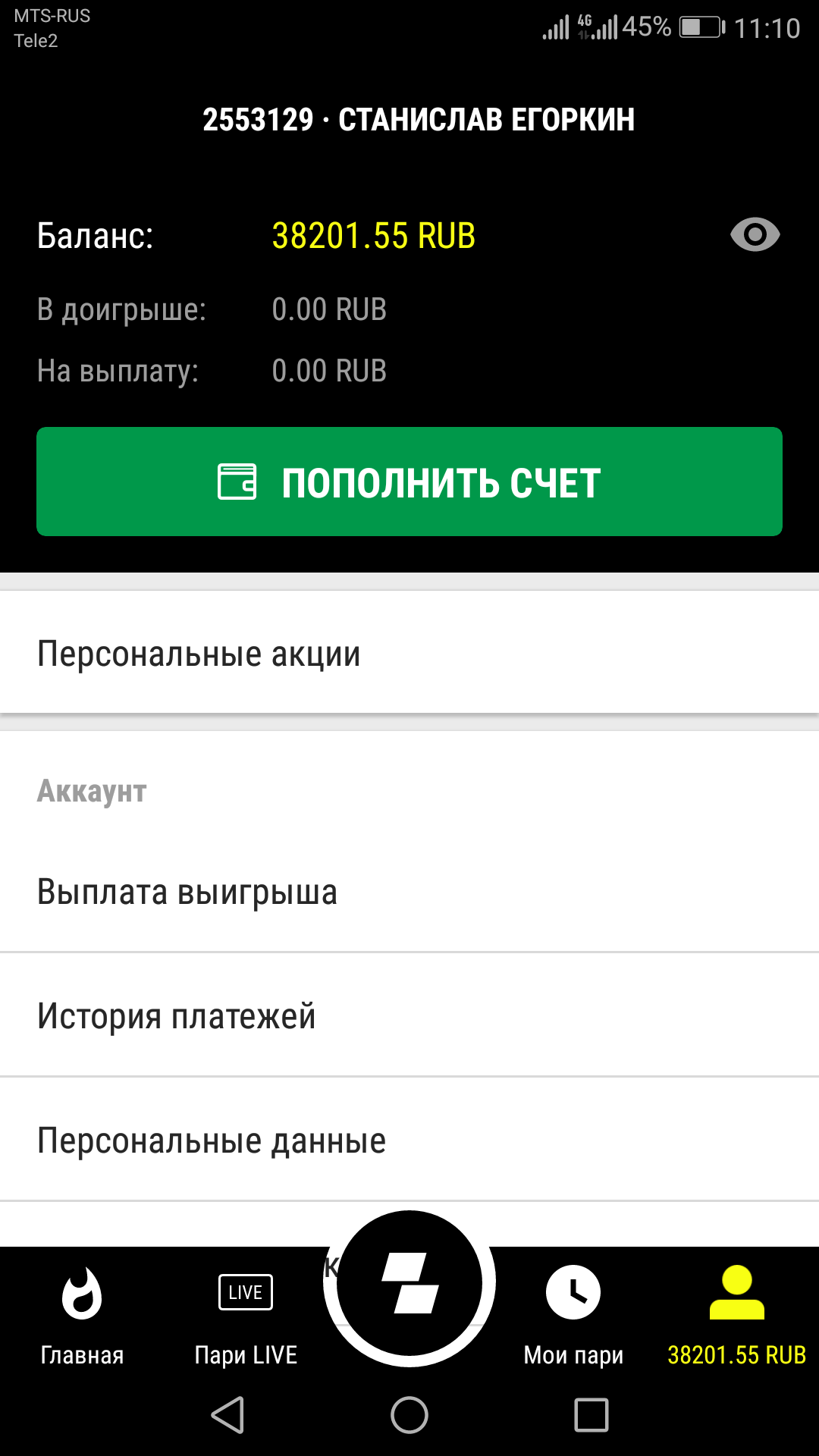Open Персональные данные

point(409,1140)
